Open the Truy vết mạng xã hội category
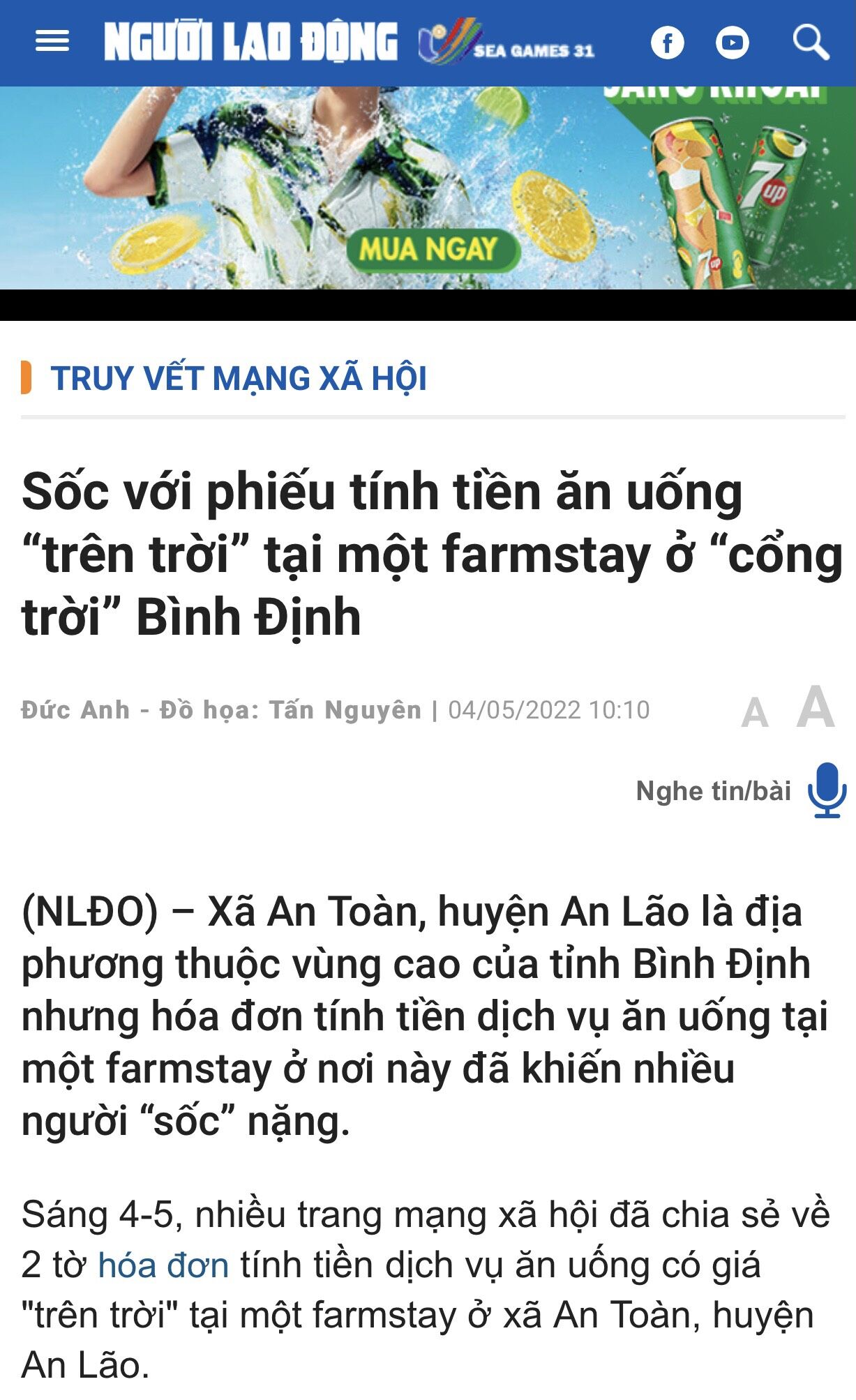856x1400 pixels. [x=239, y=379]
